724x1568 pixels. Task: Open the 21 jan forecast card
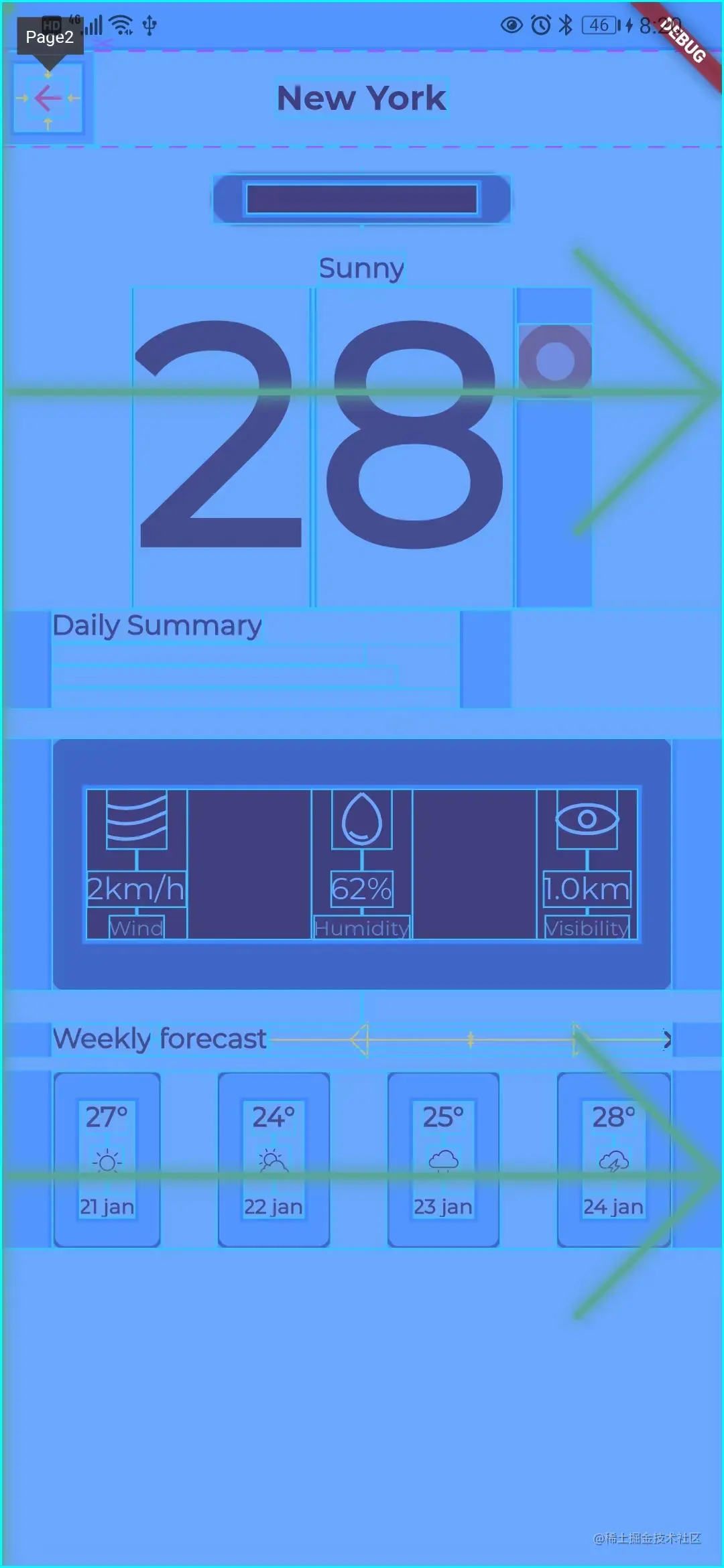click(x=107, y=1159)
